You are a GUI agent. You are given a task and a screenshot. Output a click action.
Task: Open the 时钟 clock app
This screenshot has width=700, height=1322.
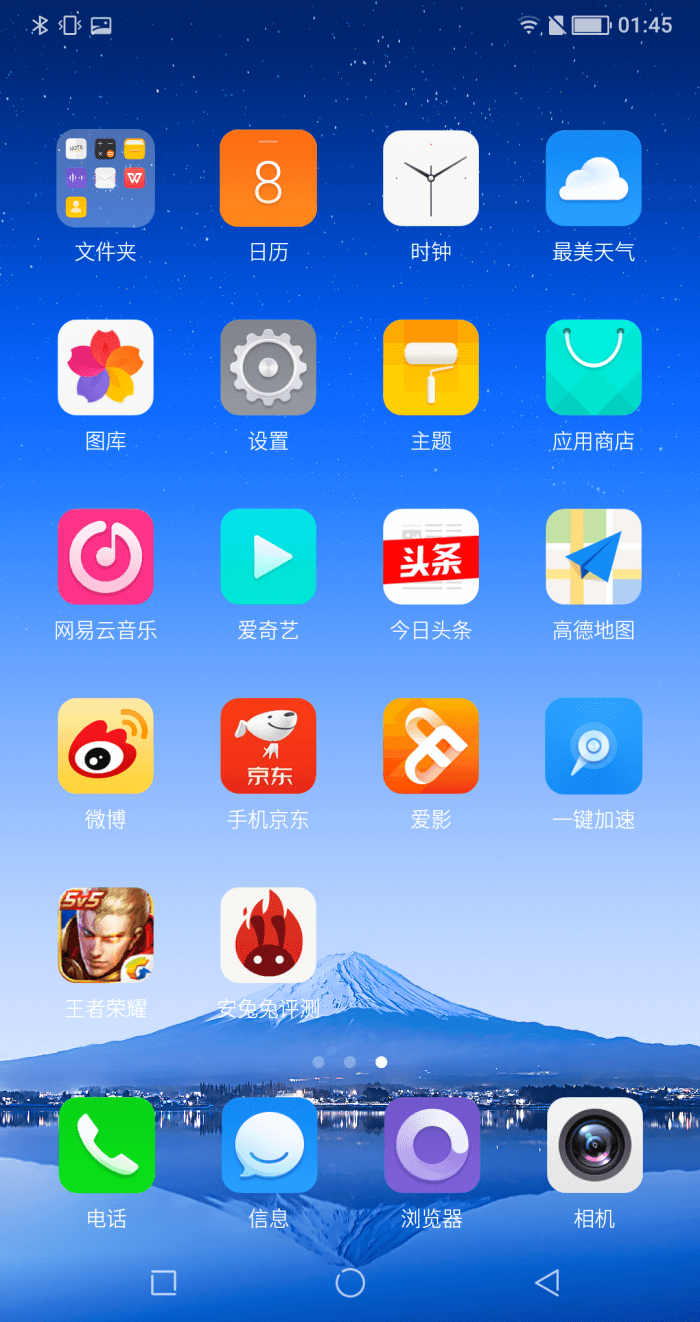pos(431,178)
